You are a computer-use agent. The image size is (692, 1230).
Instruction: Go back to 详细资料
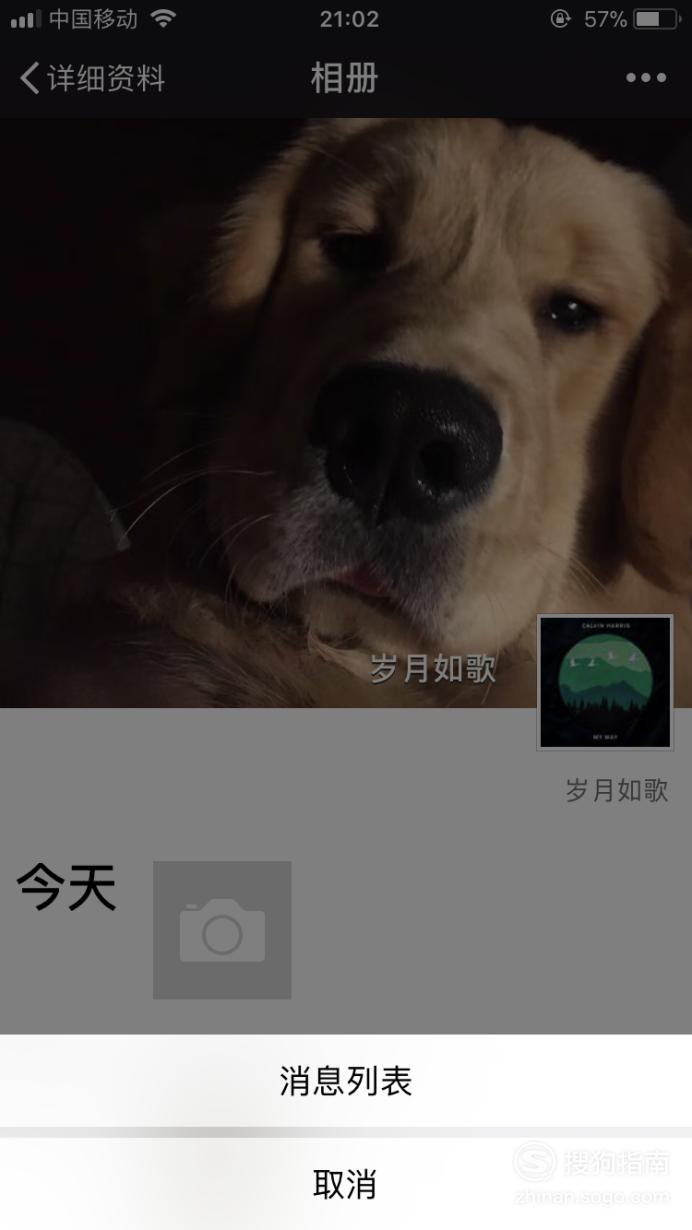[92, 78]
